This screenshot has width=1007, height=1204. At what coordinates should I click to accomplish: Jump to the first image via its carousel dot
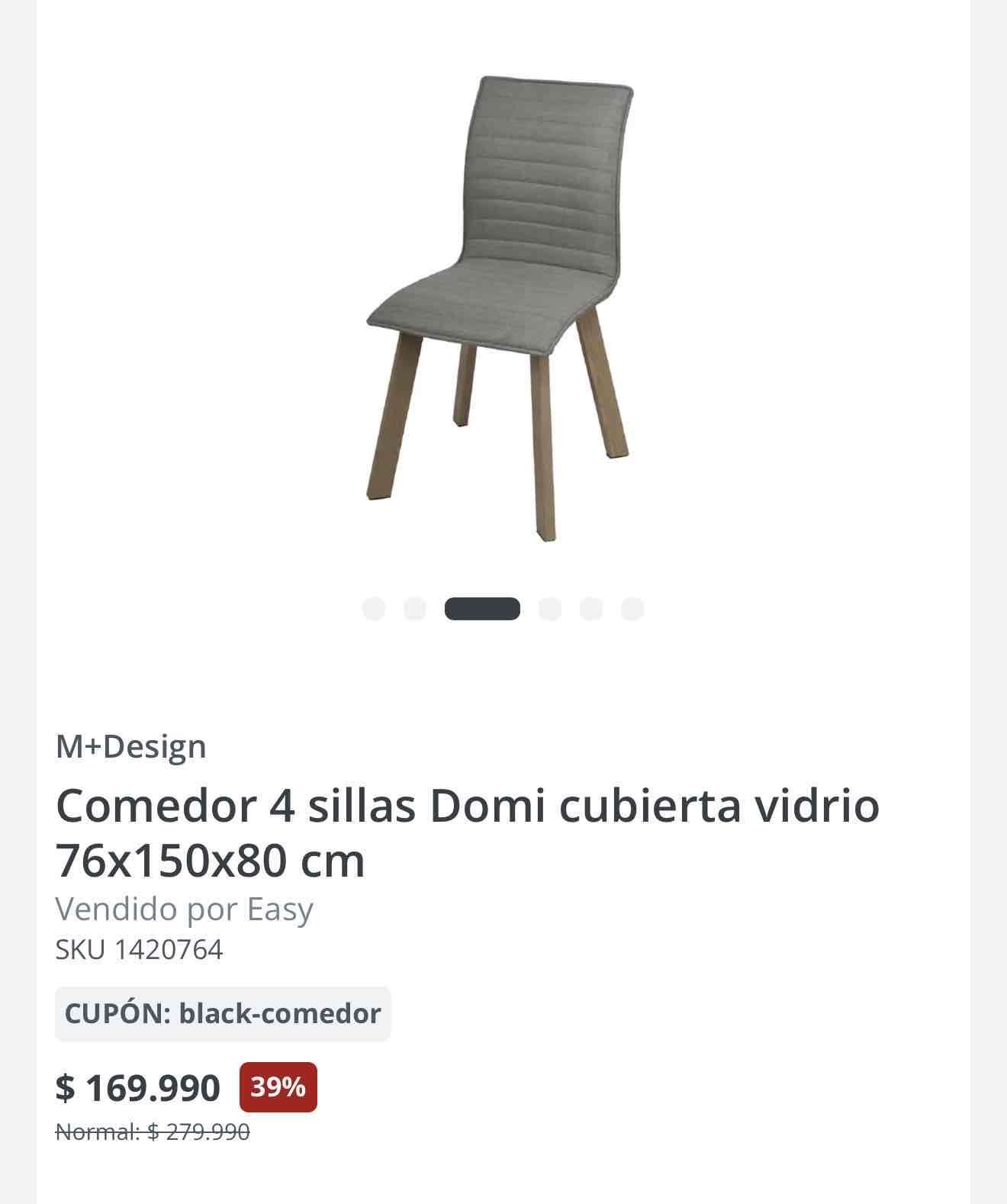374,609
